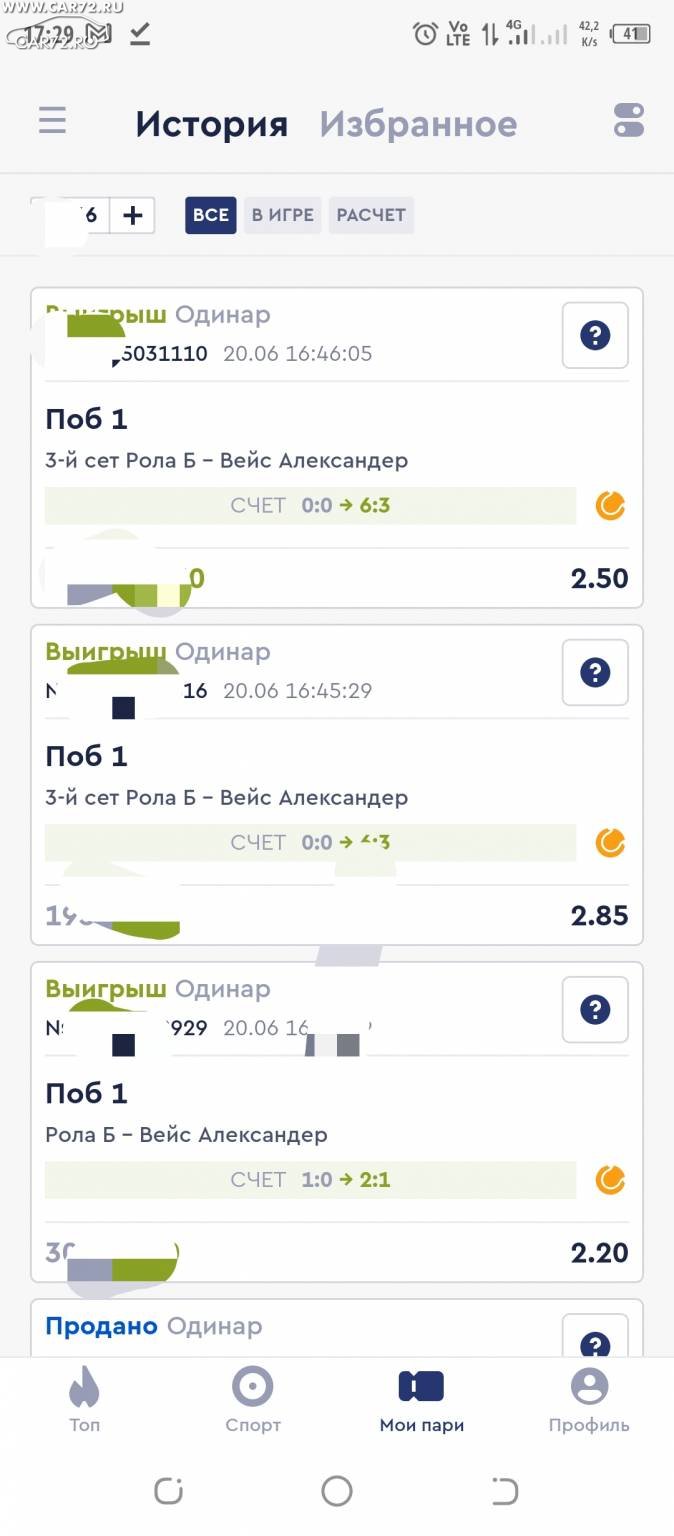Viewport: 674px width, 1536px height.
Task: Open the Рола Б match bet with odds 2.20
Action: (337, 1122)
